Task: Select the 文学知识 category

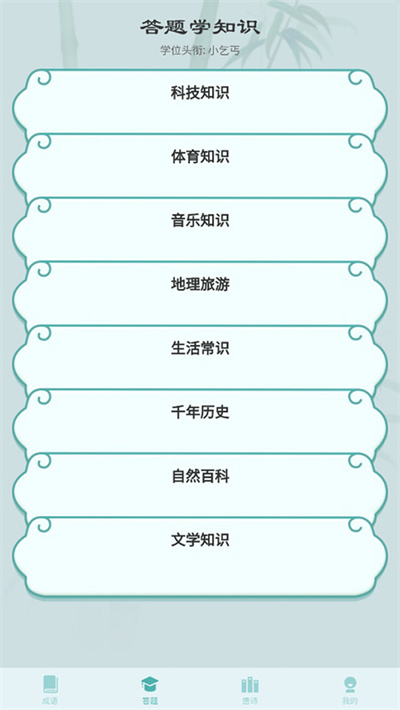Action: [x=200, y=556]
